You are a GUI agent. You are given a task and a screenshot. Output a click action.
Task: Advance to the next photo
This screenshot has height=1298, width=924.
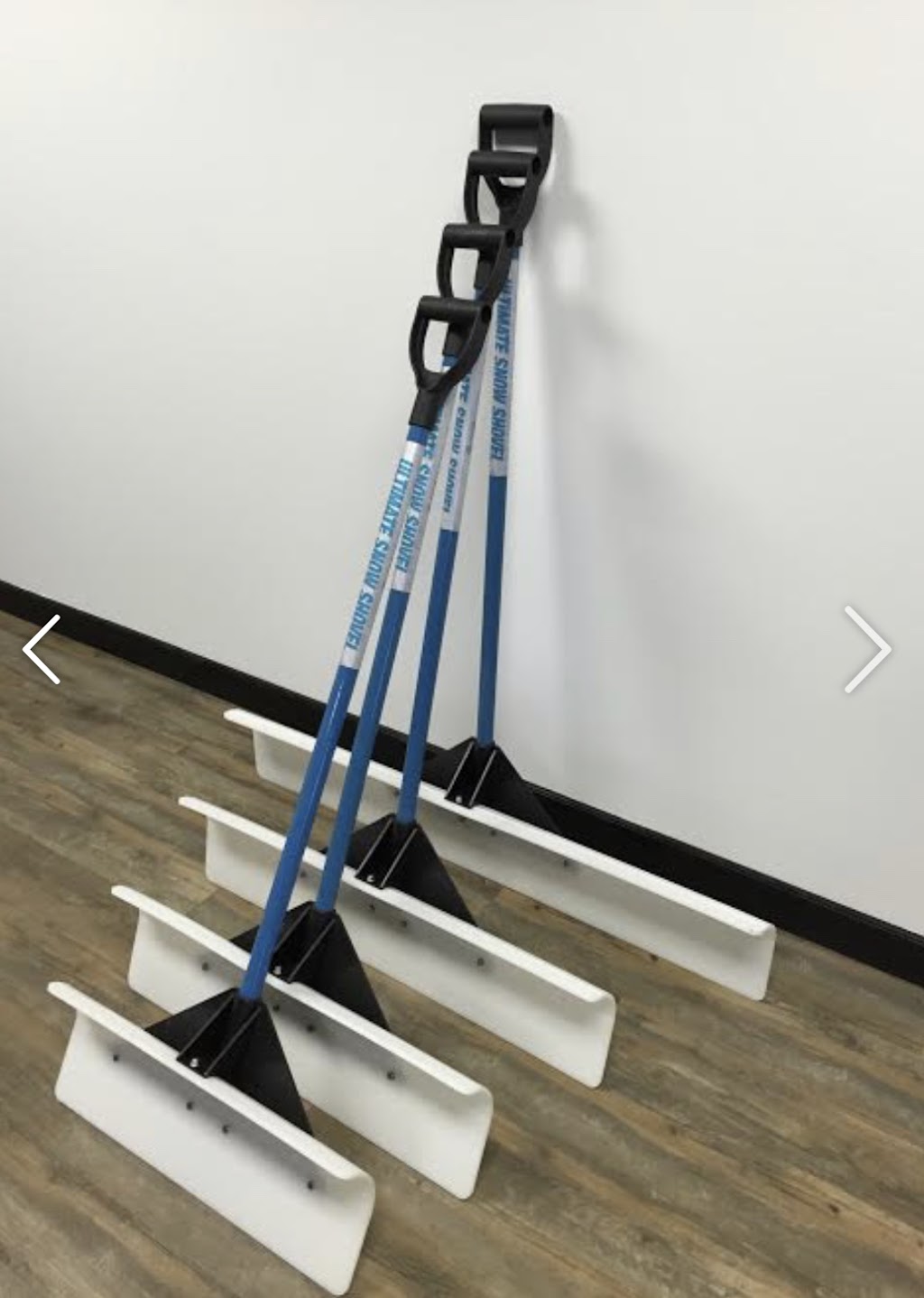866,649
